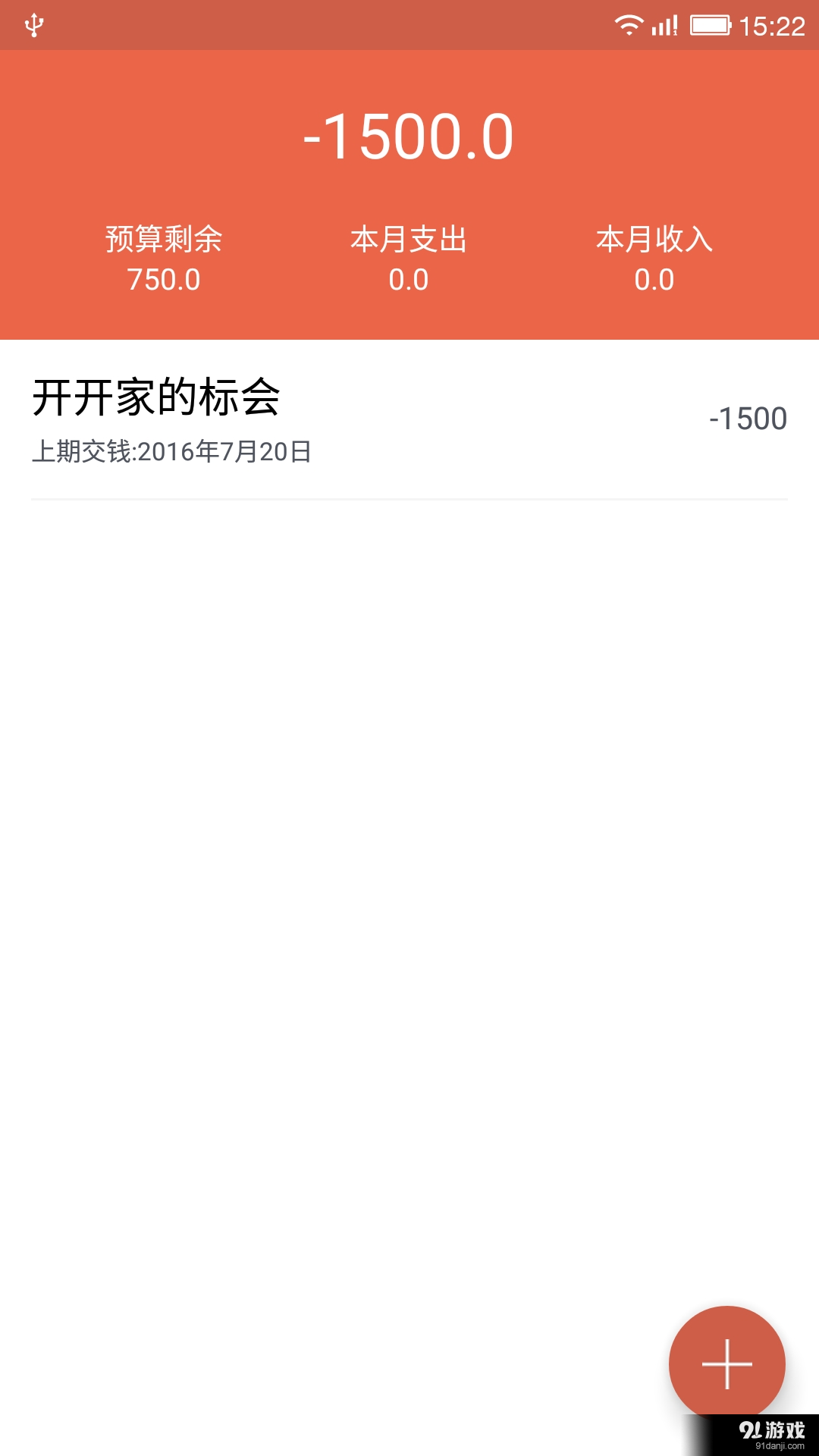This screenshot has width=819, height=1456.
Task: Click the 0.0 income amount
Action: click(x=654, y=279)
